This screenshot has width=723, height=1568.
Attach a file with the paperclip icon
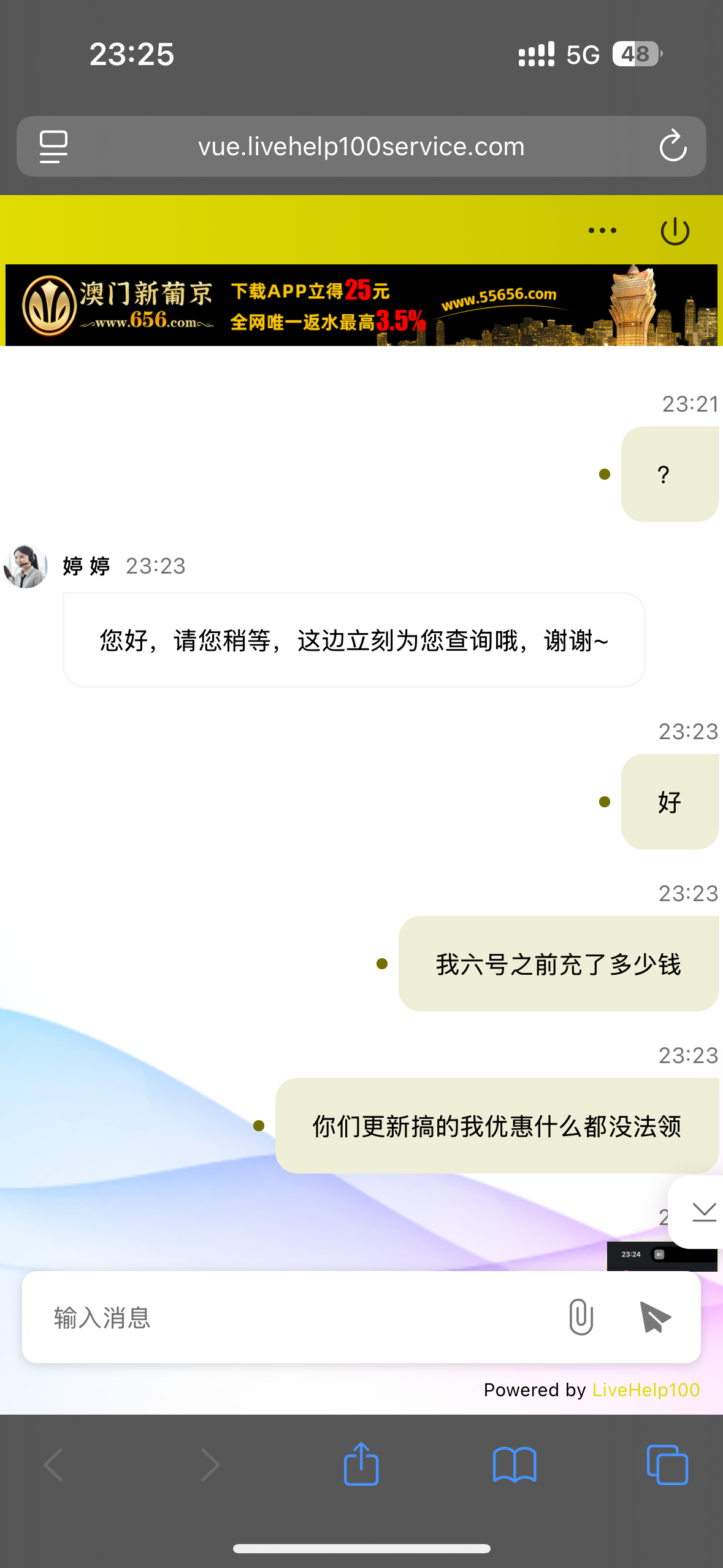[x=580, y=1317]
